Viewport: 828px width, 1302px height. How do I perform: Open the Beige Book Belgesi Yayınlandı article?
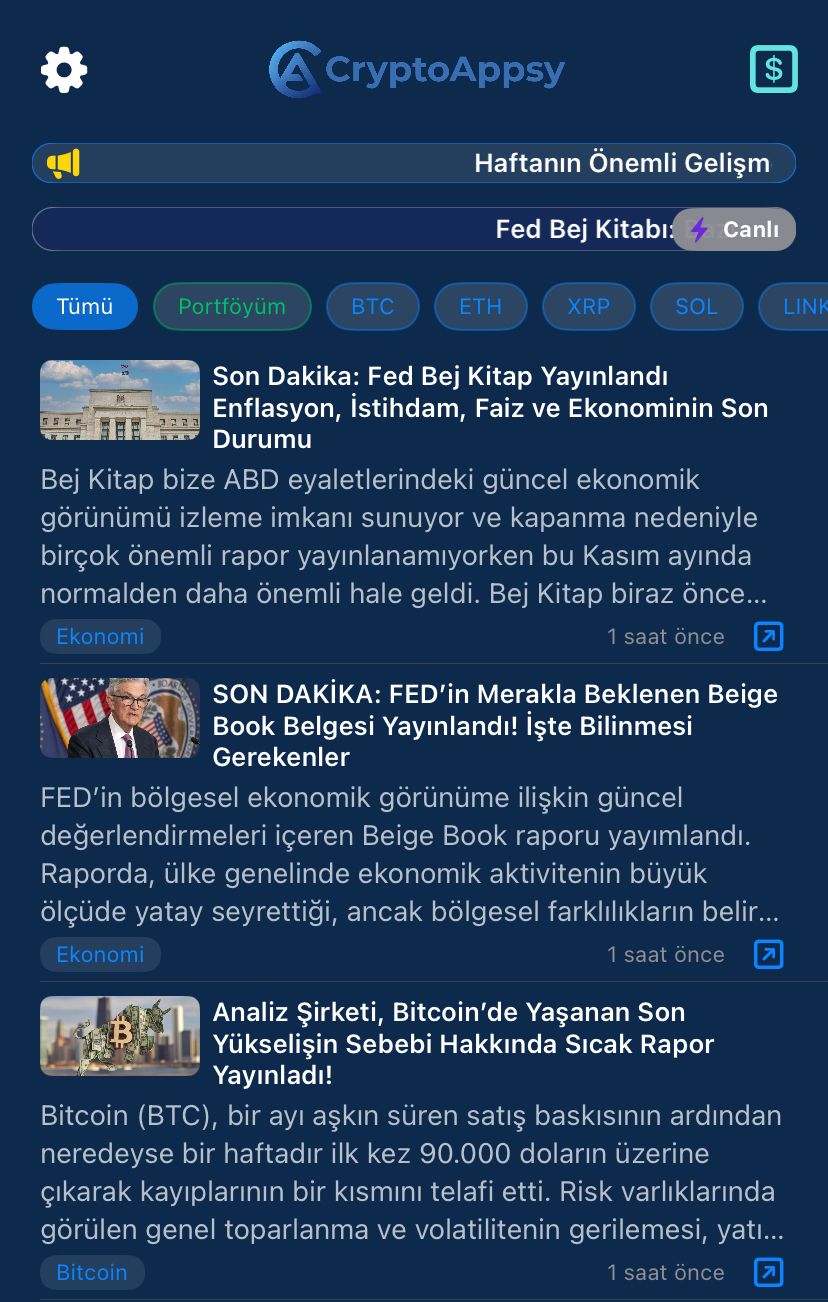495,725
